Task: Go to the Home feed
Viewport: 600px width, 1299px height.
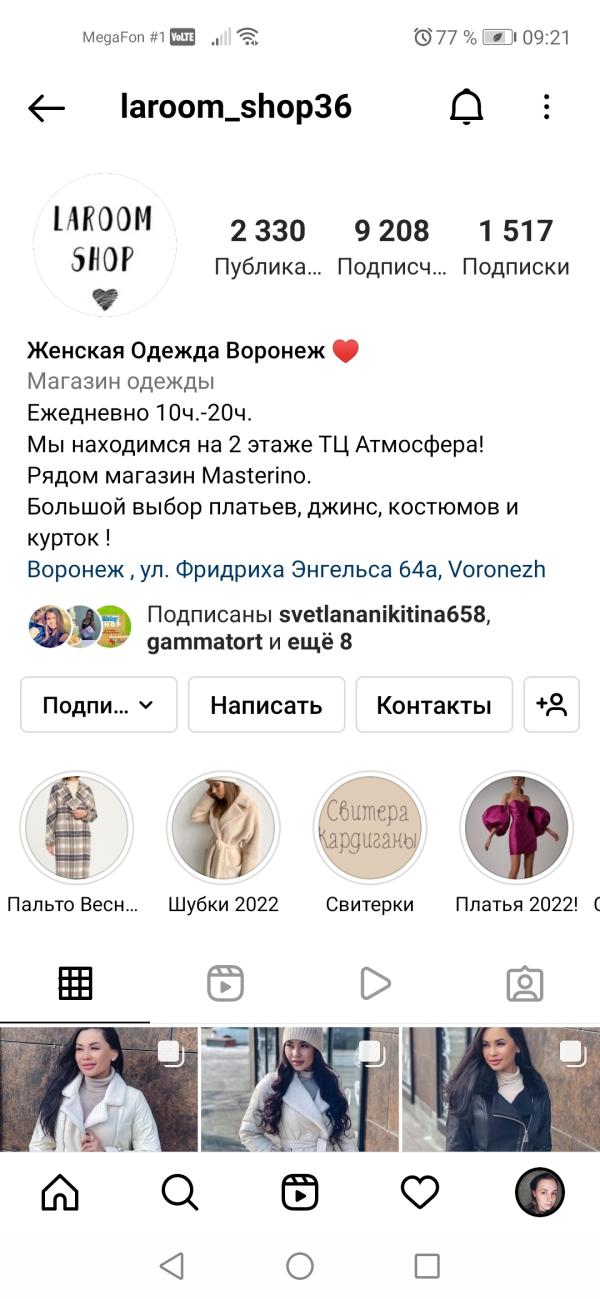Action: 59,1192
